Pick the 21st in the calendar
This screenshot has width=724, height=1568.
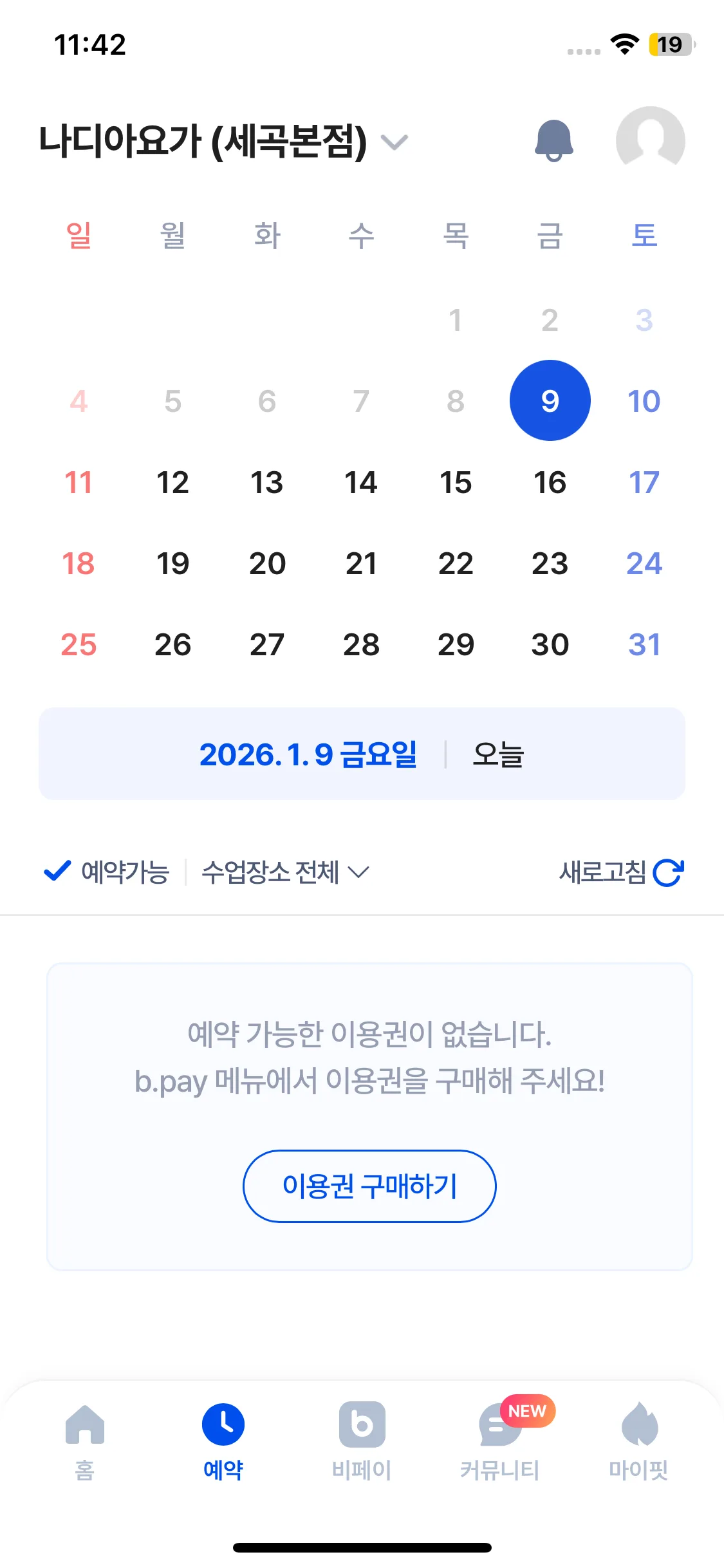361,563
